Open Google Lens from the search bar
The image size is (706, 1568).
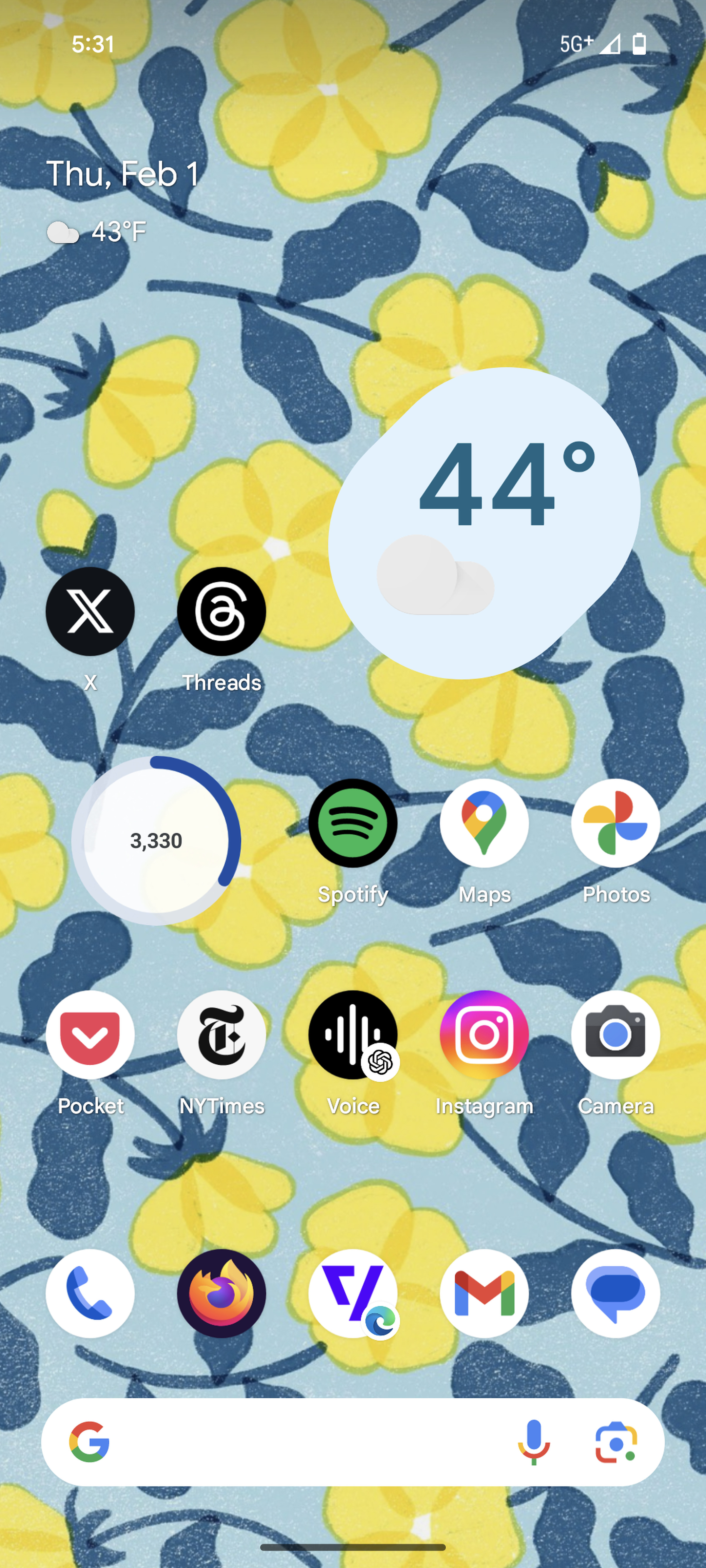click(615, 1441)
